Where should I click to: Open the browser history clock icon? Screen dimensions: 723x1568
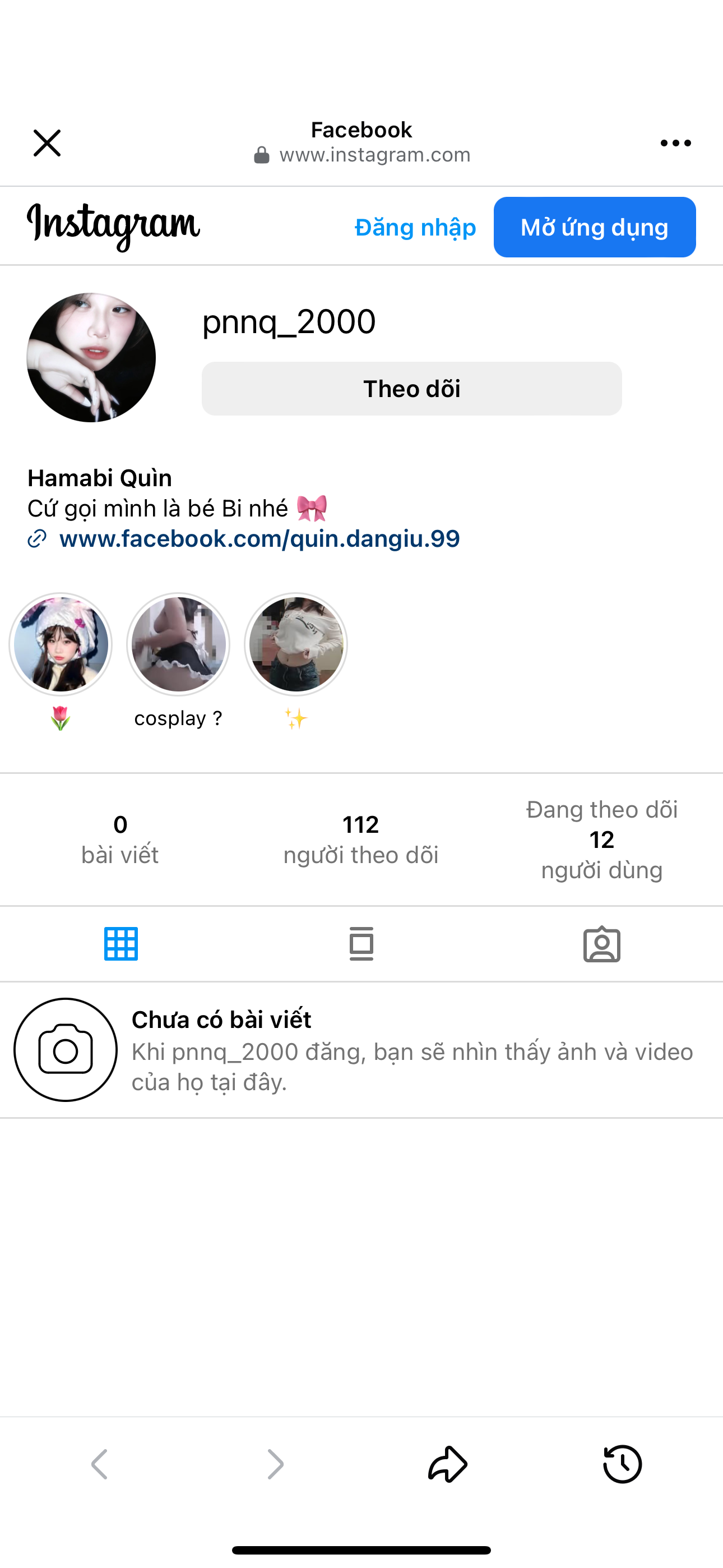click(x=622, y=1463)
